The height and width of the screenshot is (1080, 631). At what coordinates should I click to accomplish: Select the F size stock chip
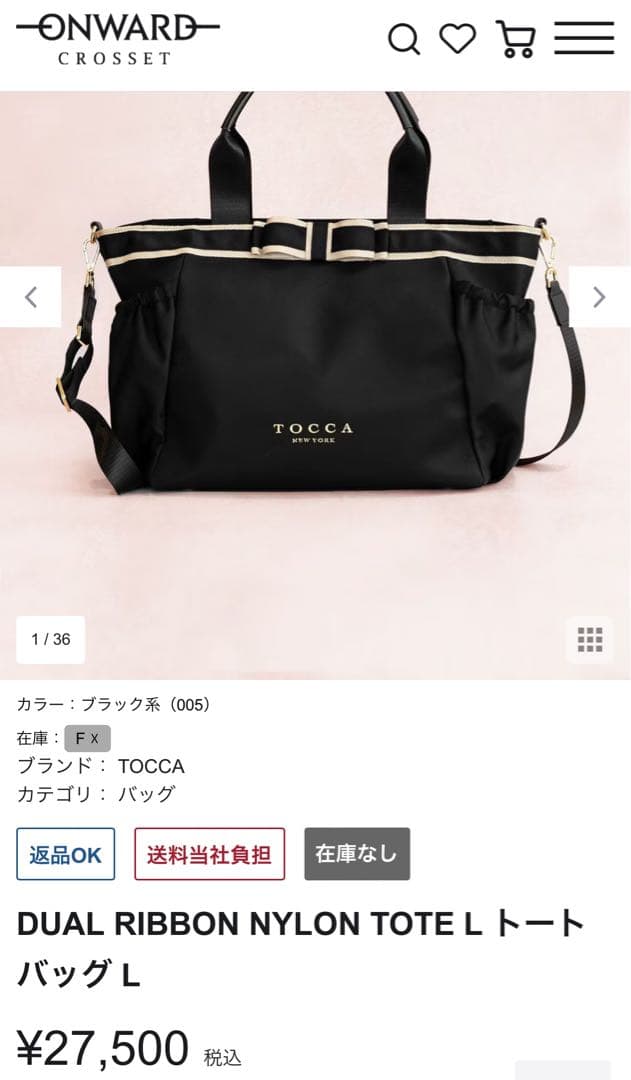pos(87,739)
